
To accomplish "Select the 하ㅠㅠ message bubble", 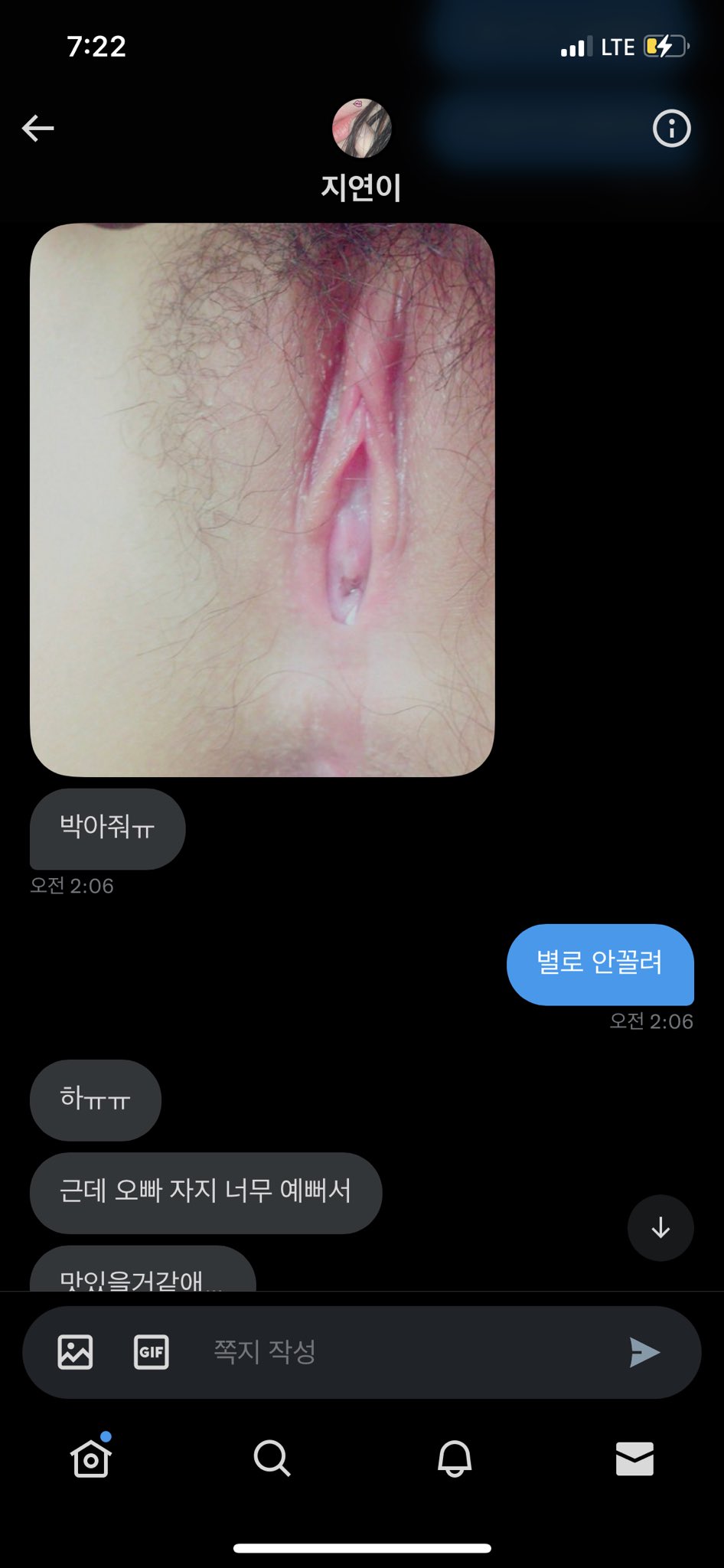I will pyautogui.click(x=95, y=1100).
